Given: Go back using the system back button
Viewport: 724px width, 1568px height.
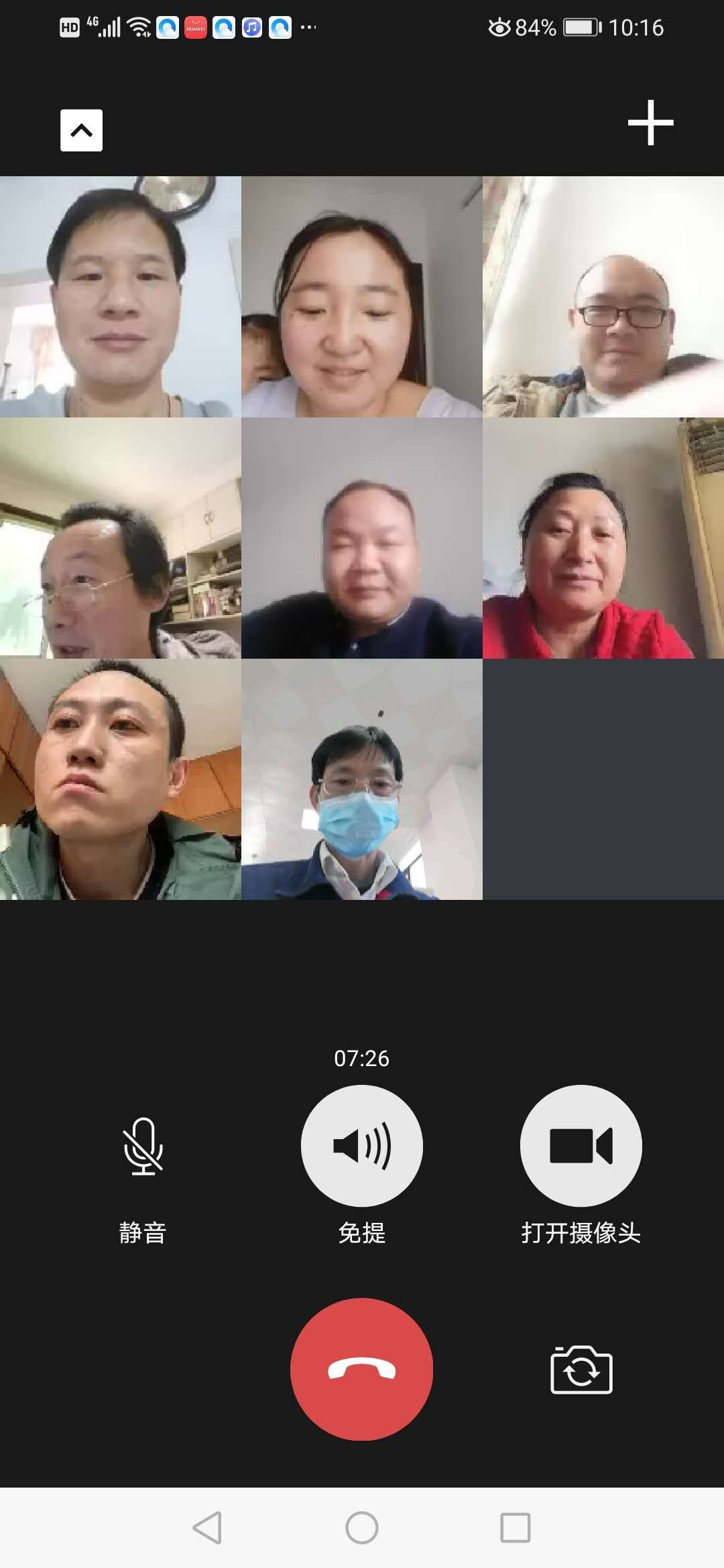Looking at the screenshot, I should 207,1528.
